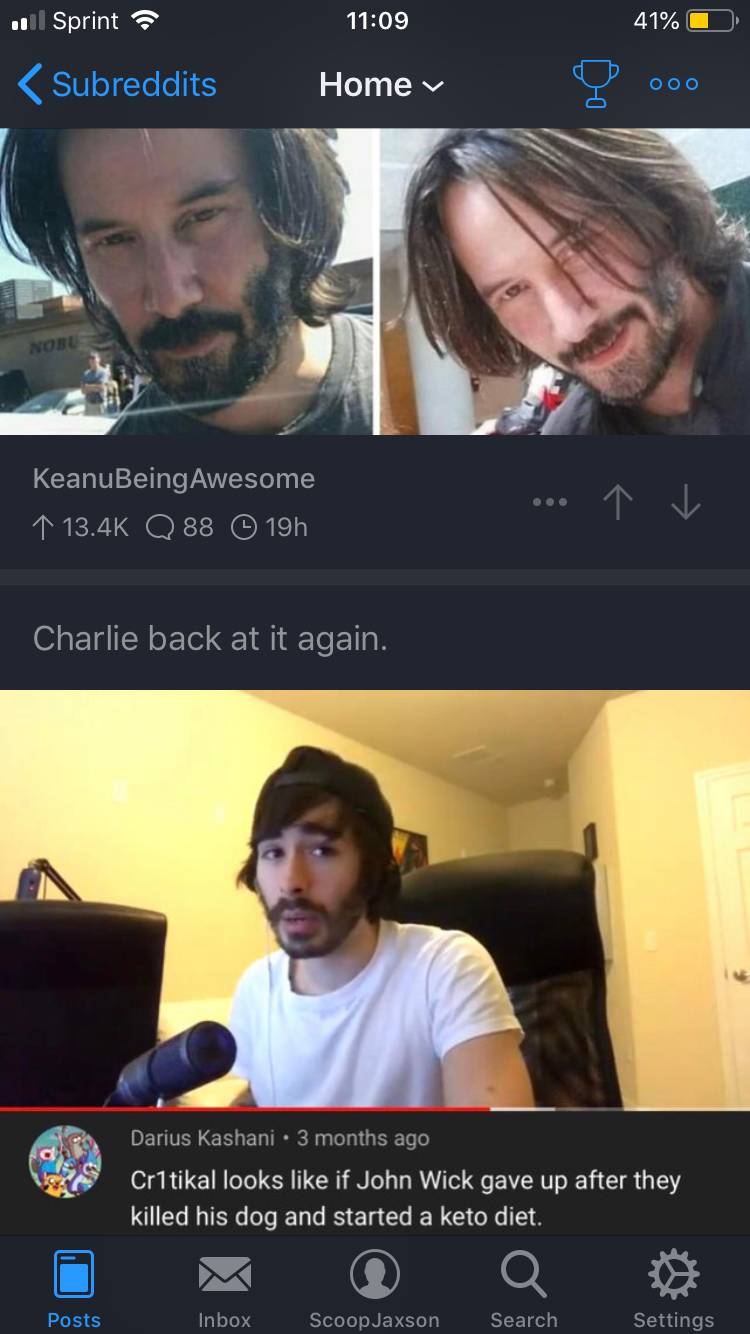Image resolution: width=750 pixels, height=1334 pixels.
Task: Open the trophy icon
Action: [594, 84]
